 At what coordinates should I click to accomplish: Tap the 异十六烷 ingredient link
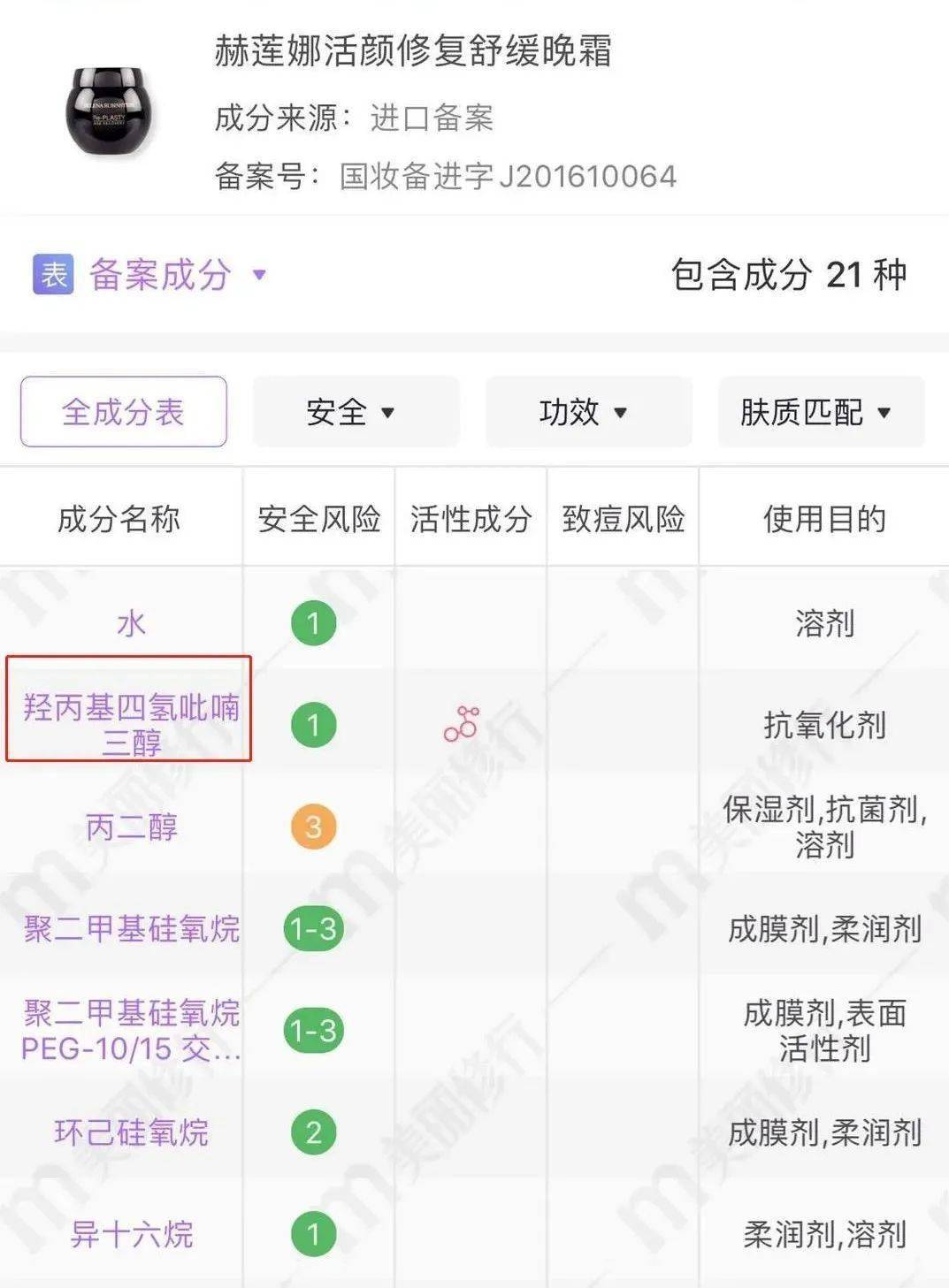coord(131,1234)
